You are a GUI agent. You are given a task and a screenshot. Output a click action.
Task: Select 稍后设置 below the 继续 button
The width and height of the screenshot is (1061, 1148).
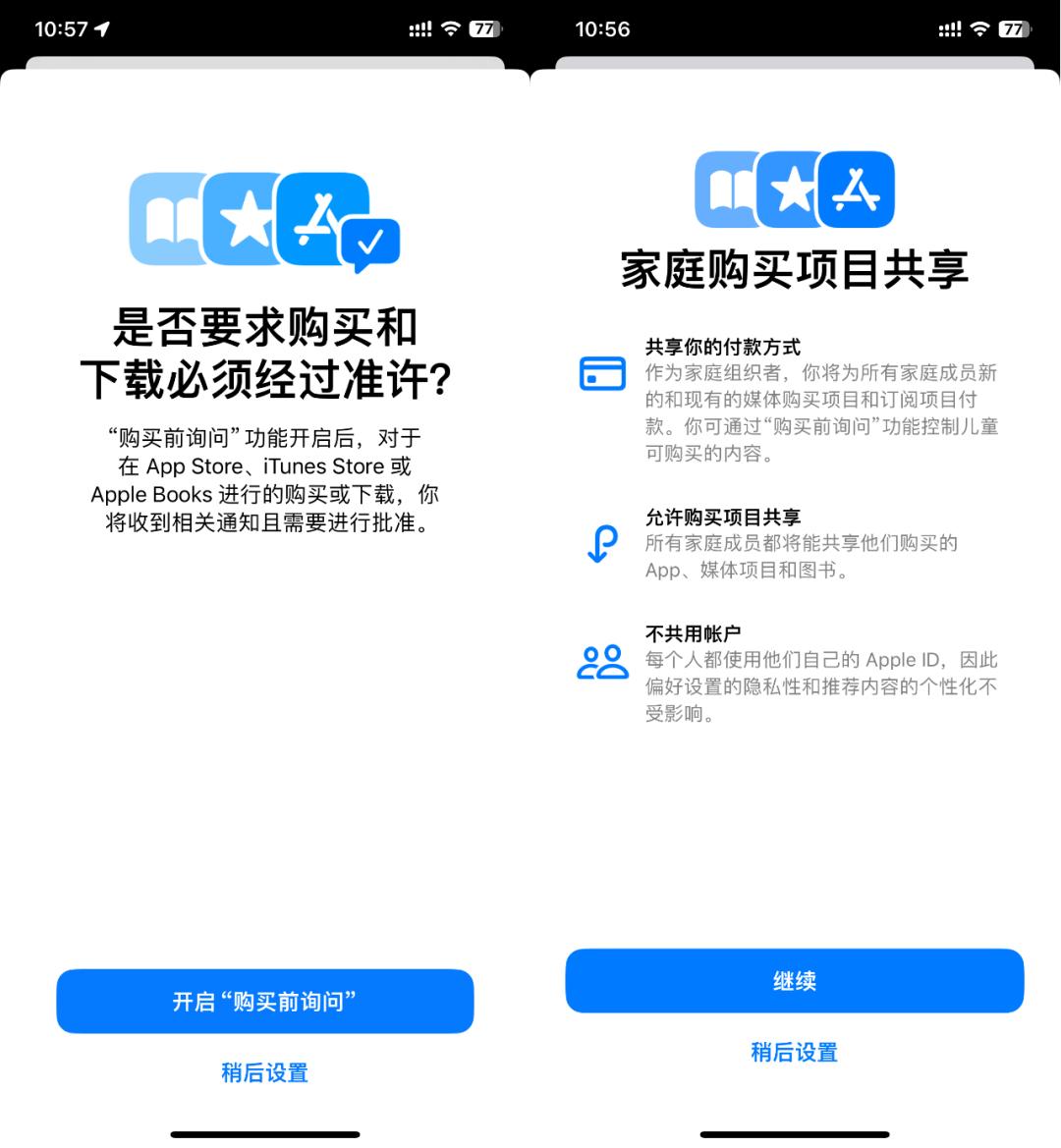[793, 1052]
